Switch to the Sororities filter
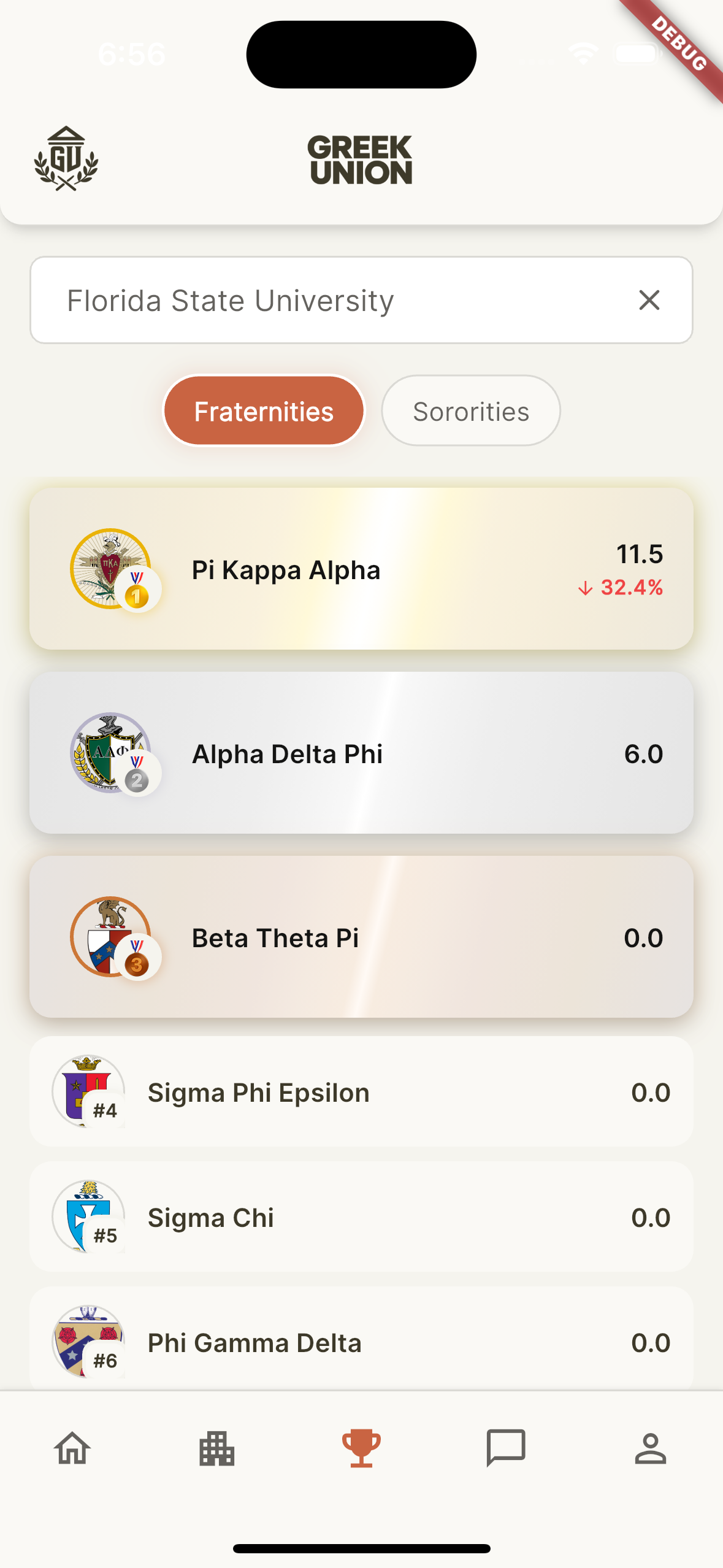This screenshot has width=723, height=1568. click(x=470, y=411)
